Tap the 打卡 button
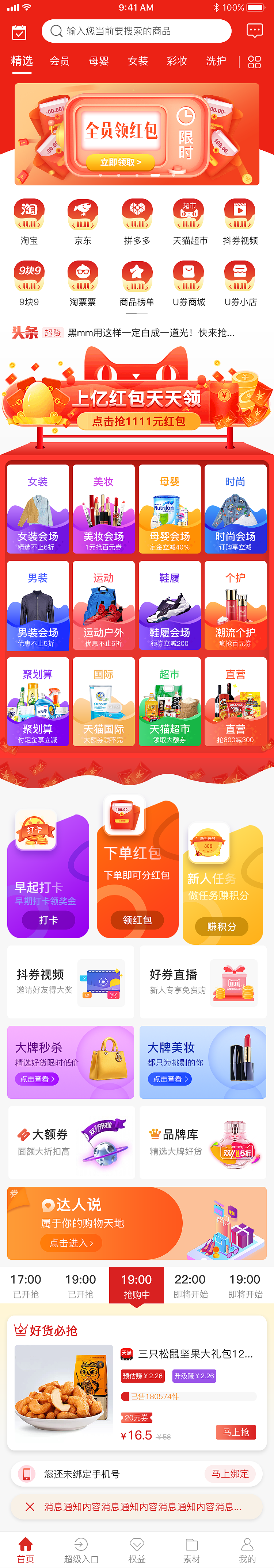 (x=48, y=920)
